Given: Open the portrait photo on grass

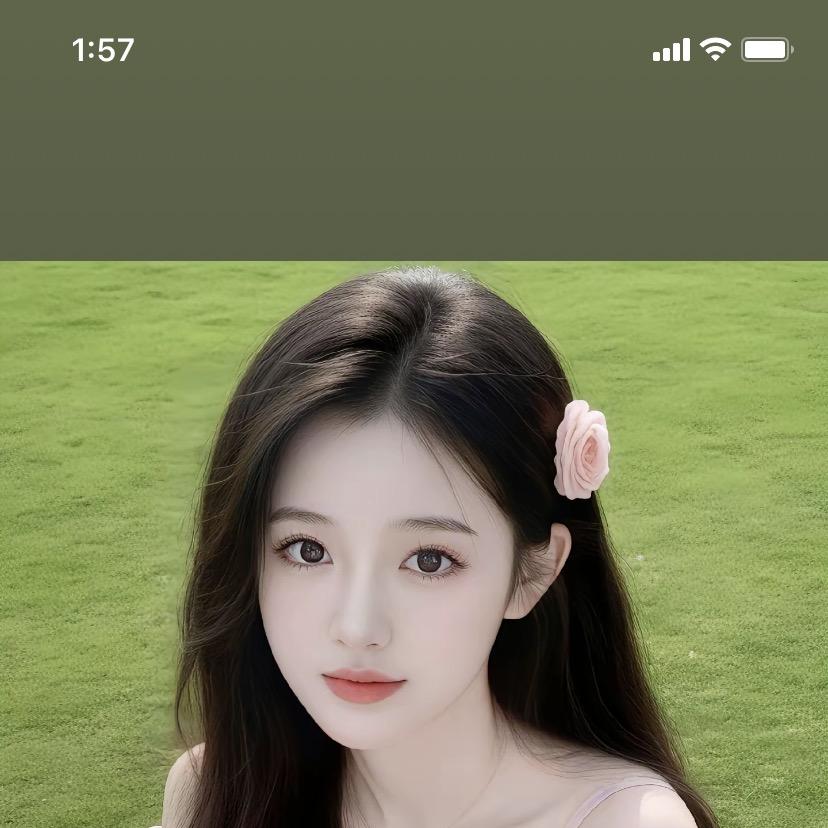Looking at the screenshot, I should point(414,545).
